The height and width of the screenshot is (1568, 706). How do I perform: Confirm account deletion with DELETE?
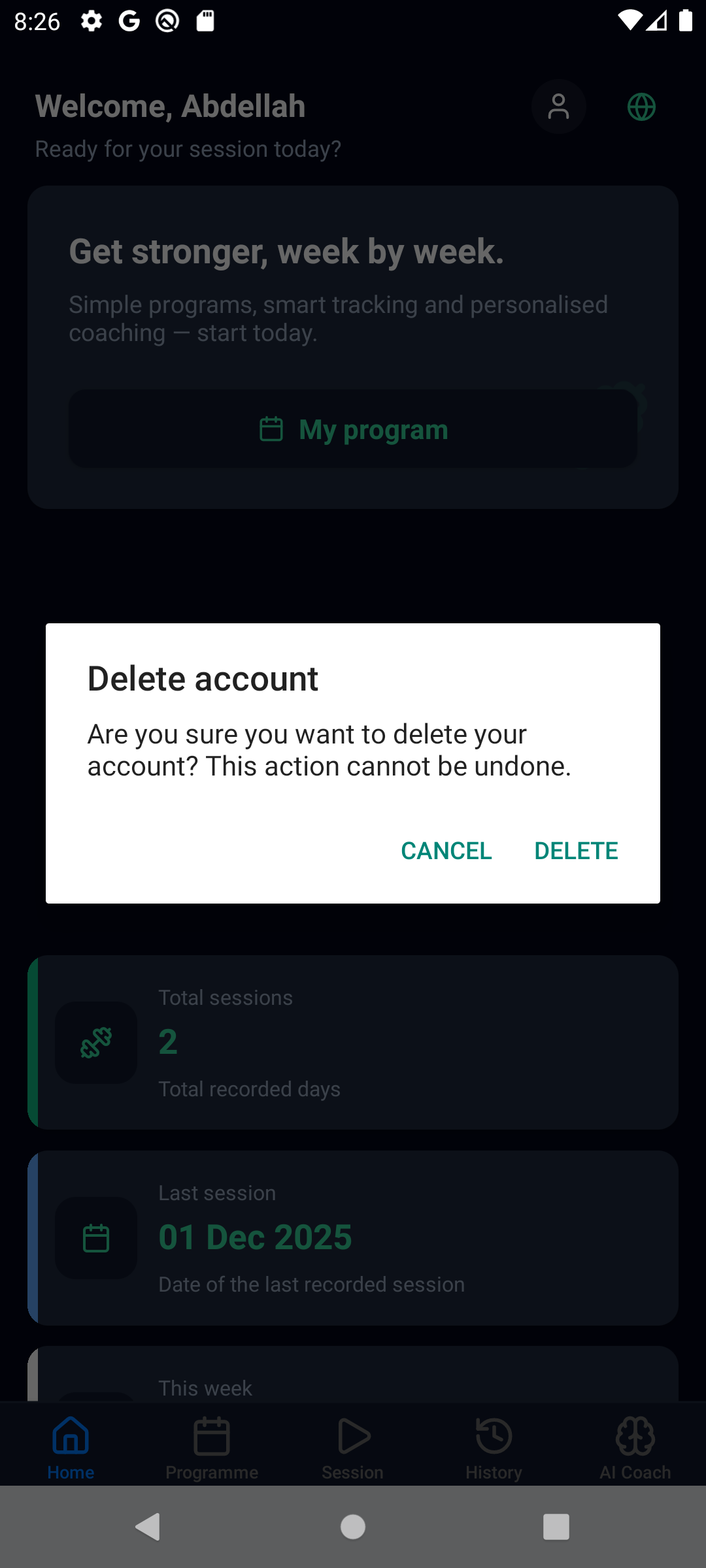[576, 851]
